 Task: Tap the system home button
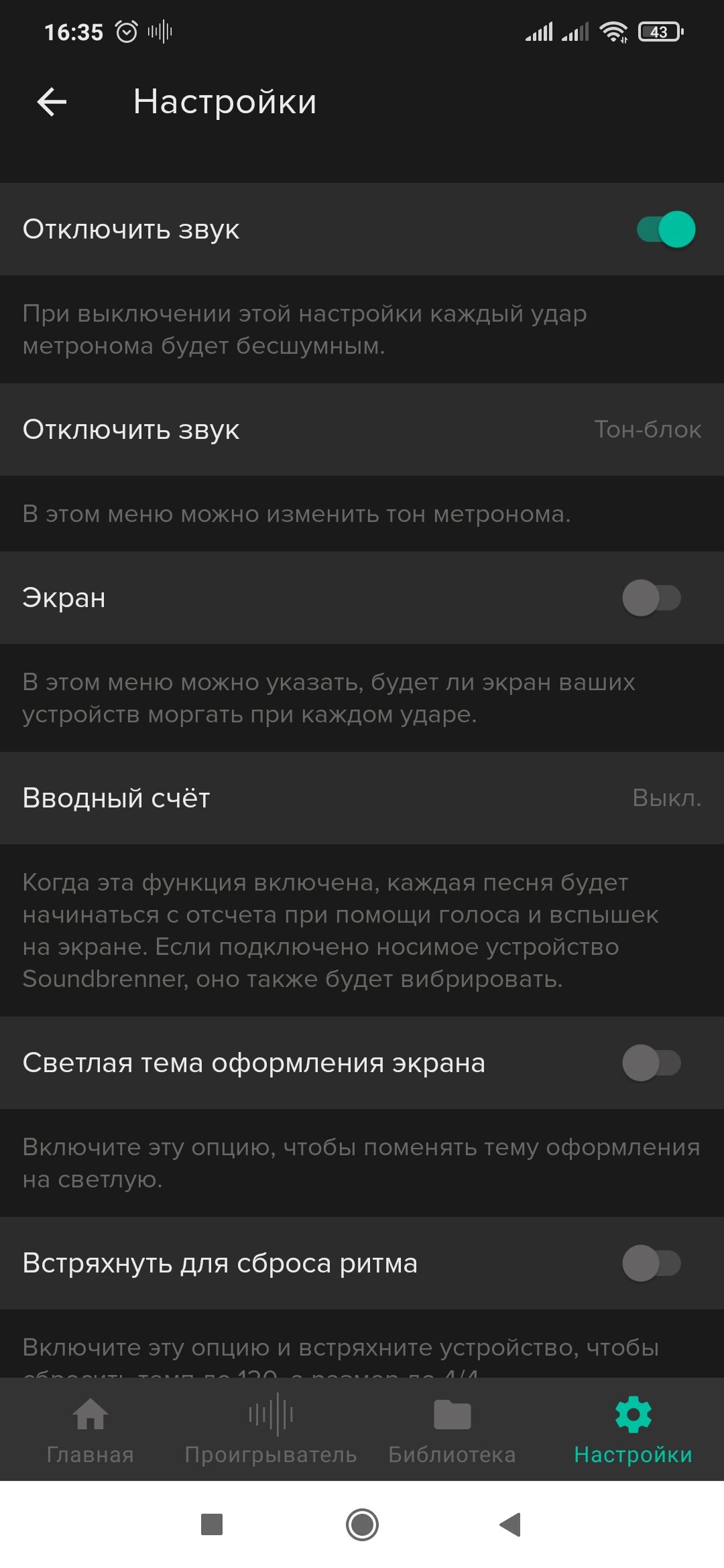coord(362,1525)
